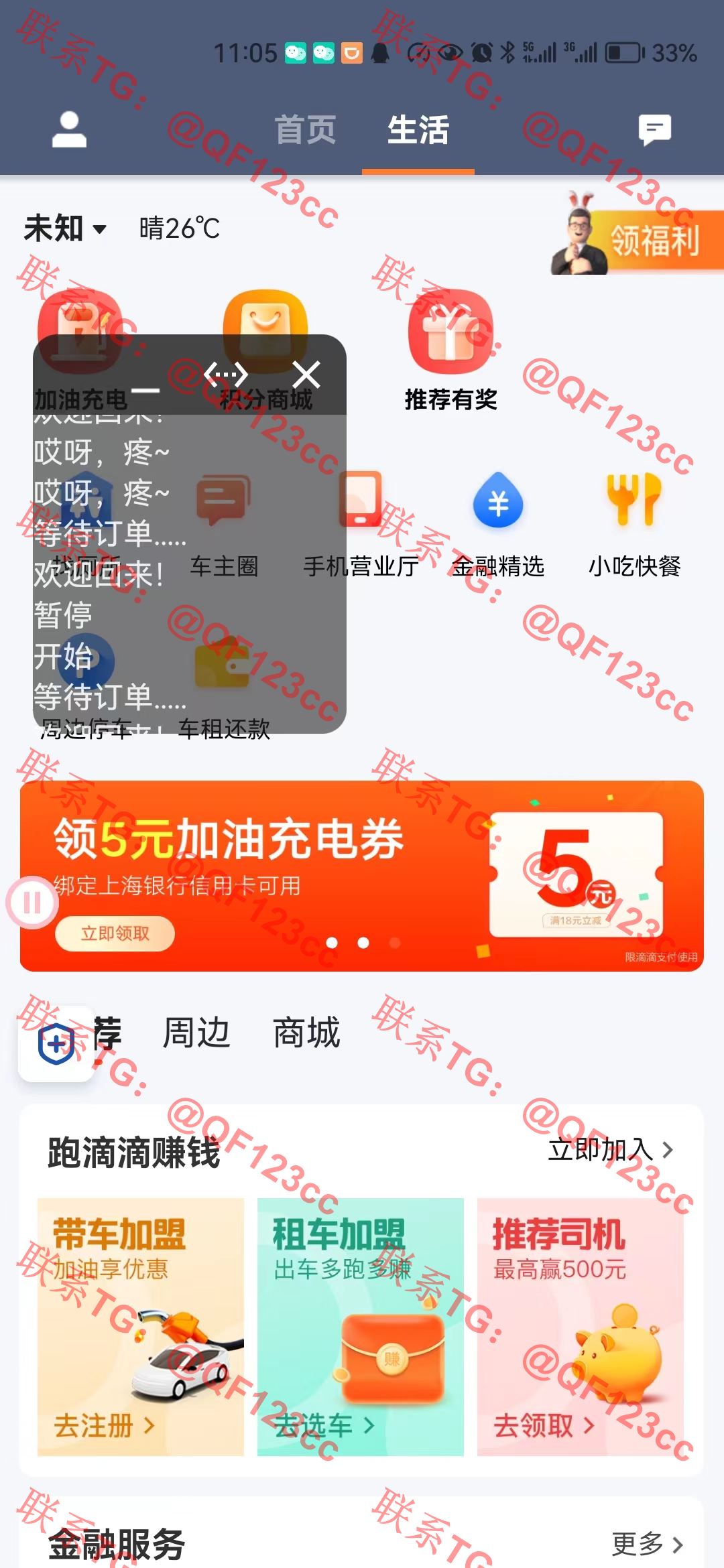Open the 带车加盟 card
Screen dimensions: 724x1568
tap(141, 1327)
